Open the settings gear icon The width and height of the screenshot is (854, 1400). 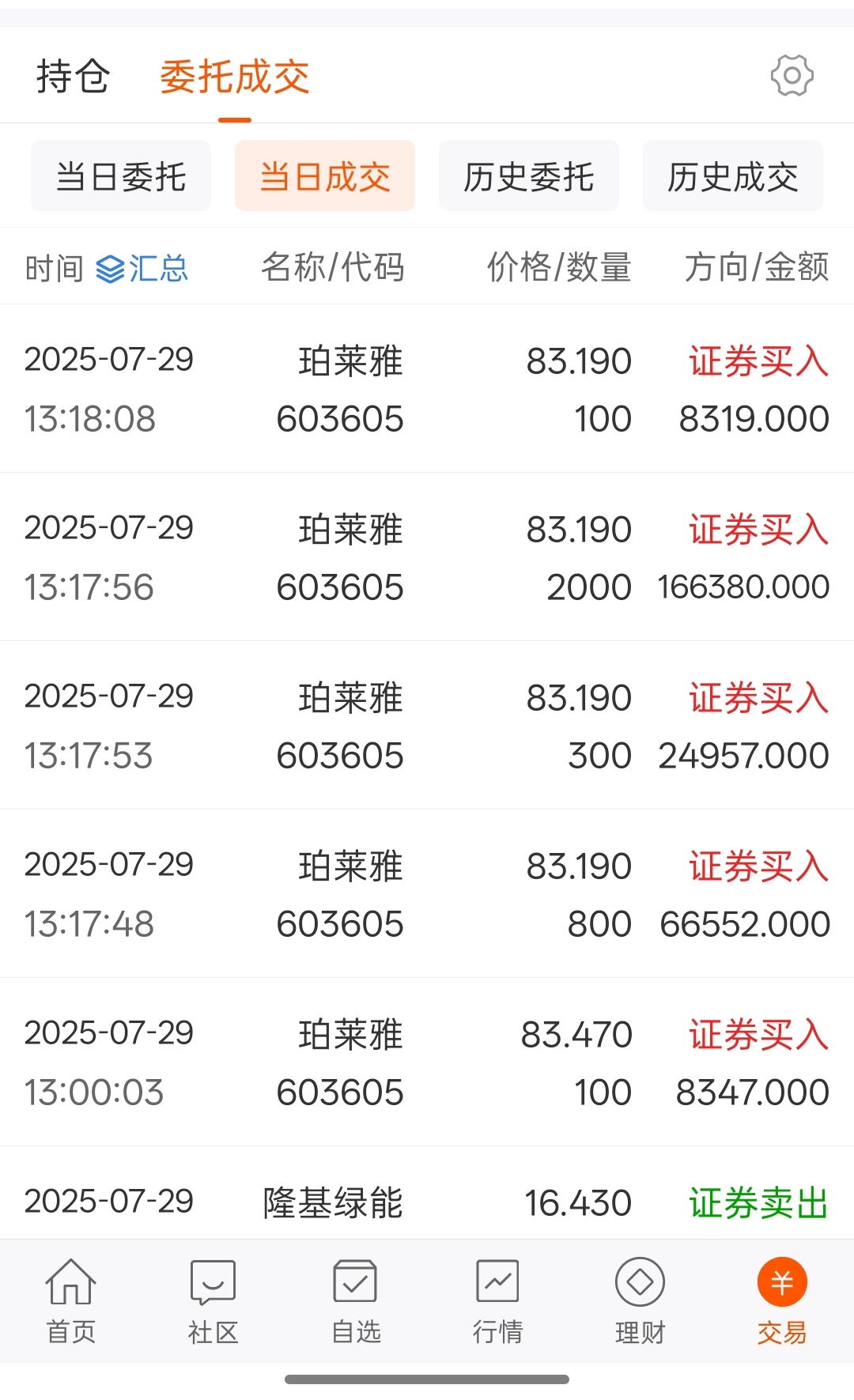(792, 76)
